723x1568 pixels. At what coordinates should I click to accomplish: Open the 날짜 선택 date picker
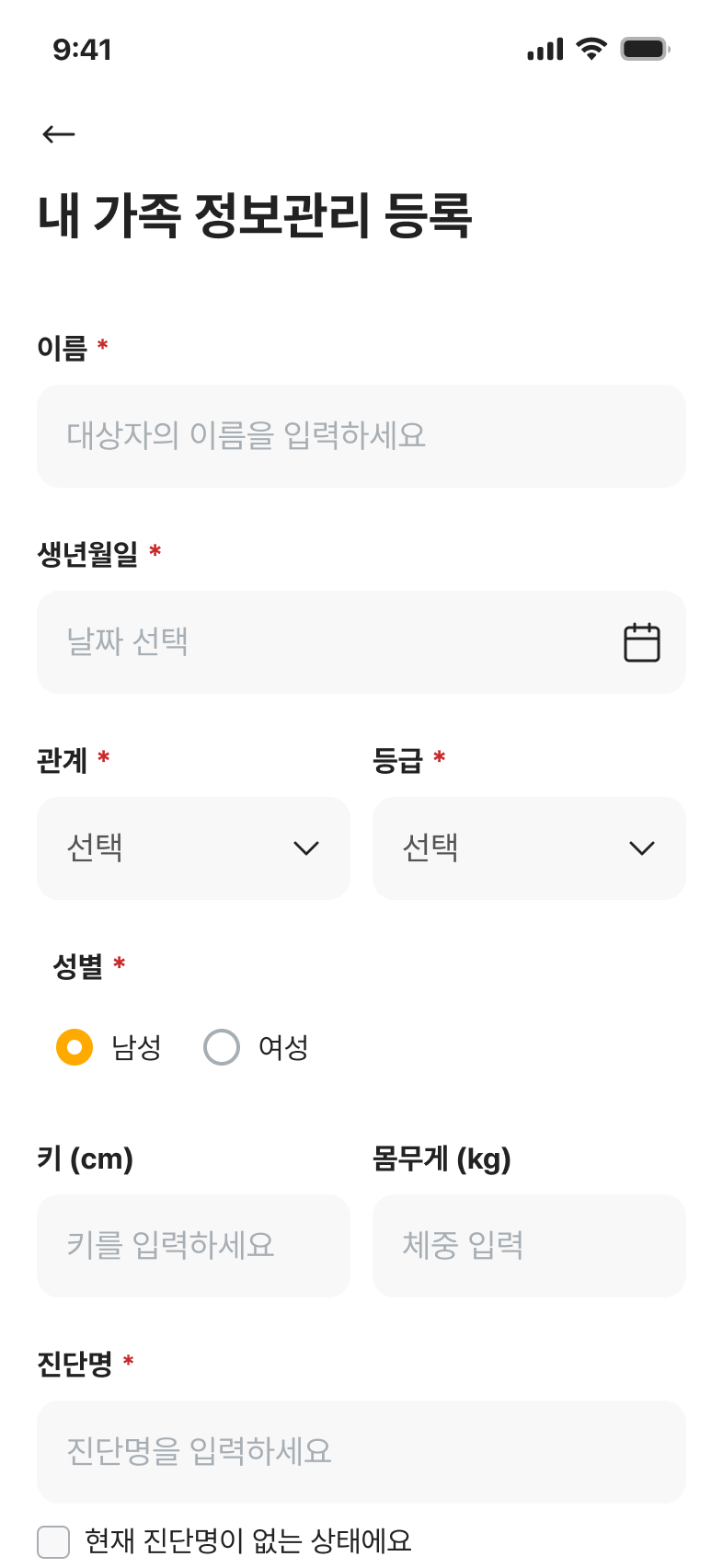click(x=361, y=642)
